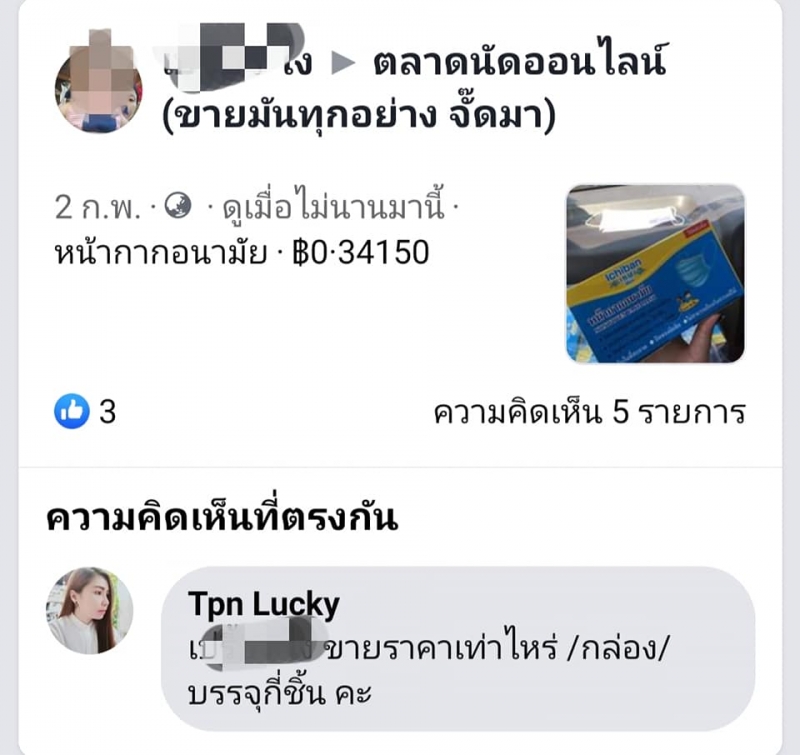Open ความคิดเห็น 5 รายการ comments
Image resolution: width=800 pixels, height=755 pixels.
(x=589, y=413)
